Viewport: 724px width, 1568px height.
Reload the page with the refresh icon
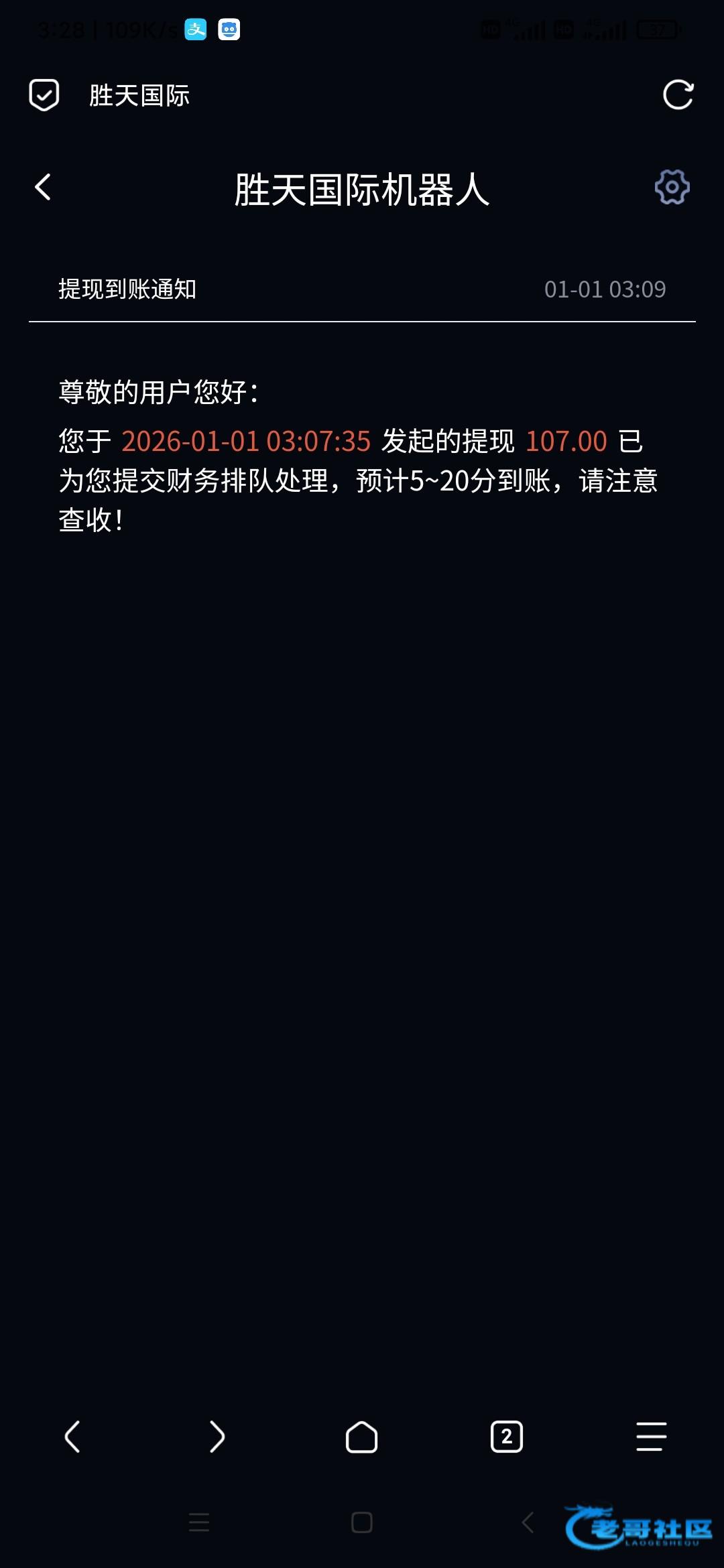tap(677, 94)
